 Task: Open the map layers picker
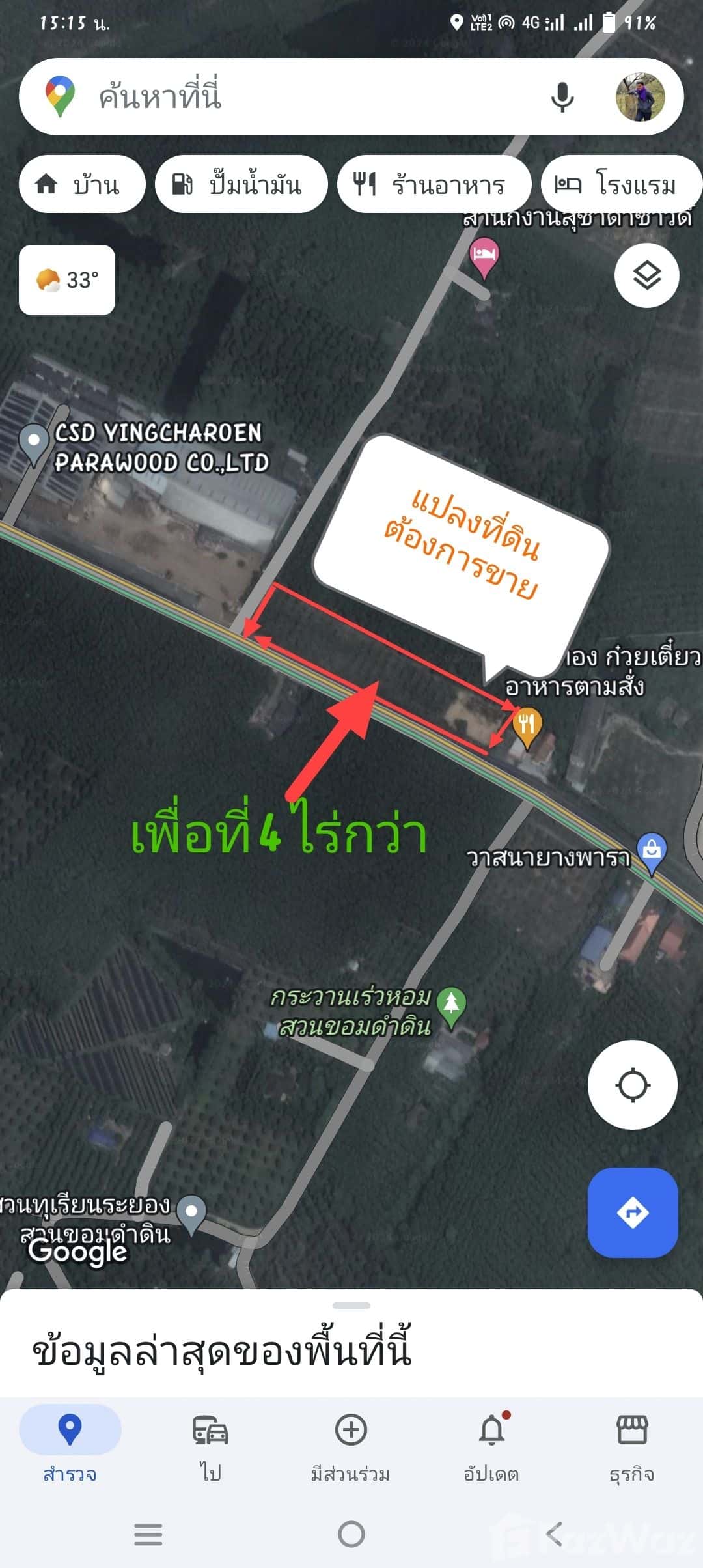[646, 275]
